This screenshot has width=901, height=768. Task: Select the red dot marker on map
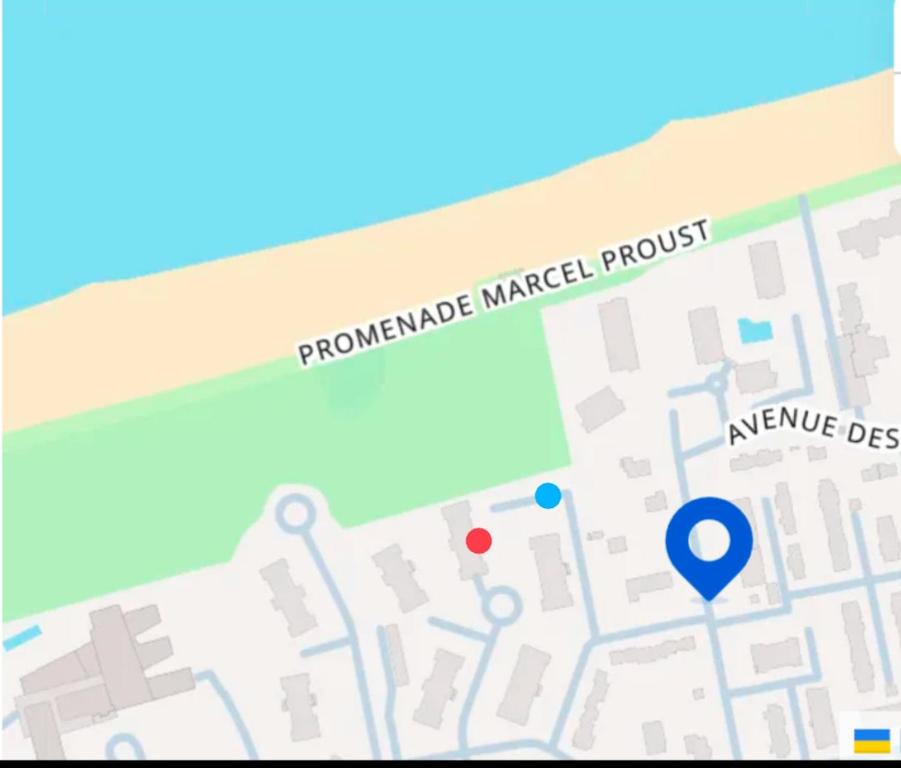pos(479,541)
